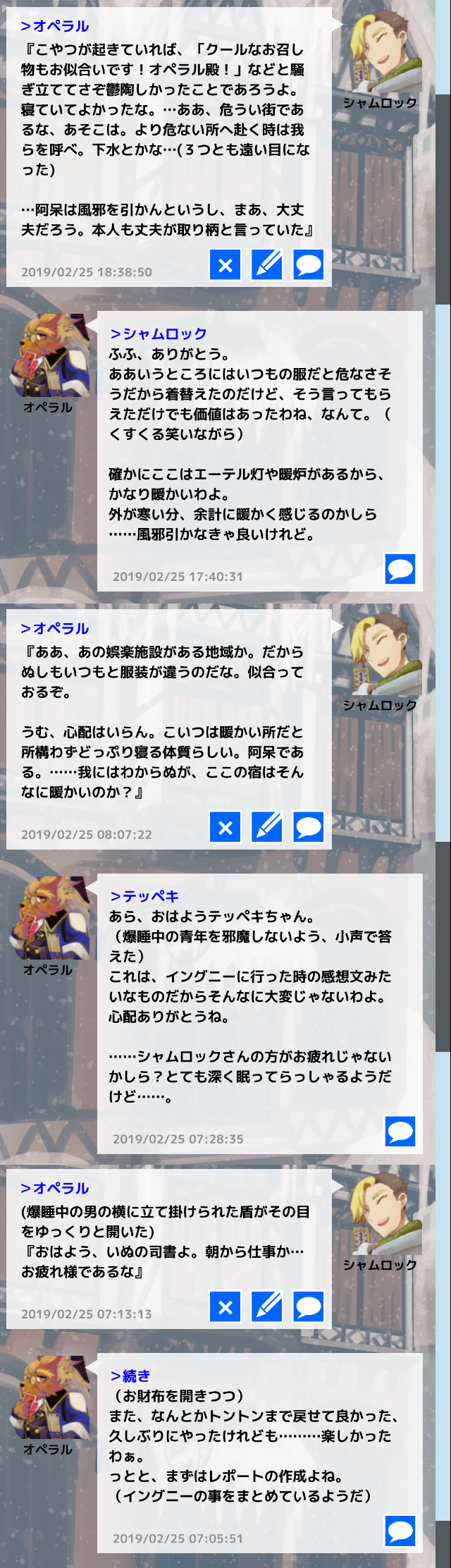Image resolution: width=451 pixels, height=1568 pixels.
Task: Open the >オペラル link at 18:38:50
Action: (x=55, y=26)
